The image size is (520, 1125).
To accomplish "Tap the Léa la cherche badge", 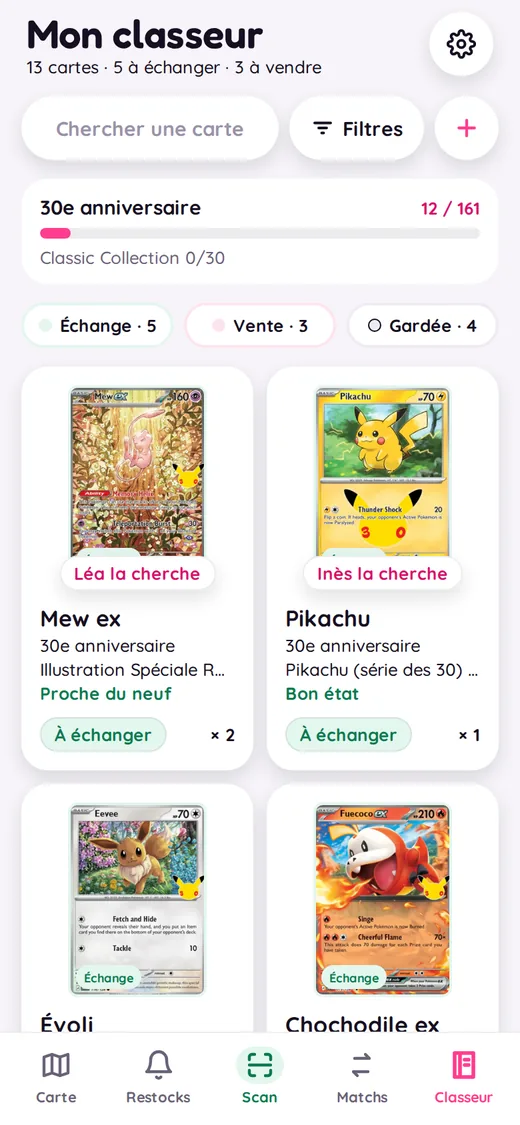I will (x=137, y=573).
